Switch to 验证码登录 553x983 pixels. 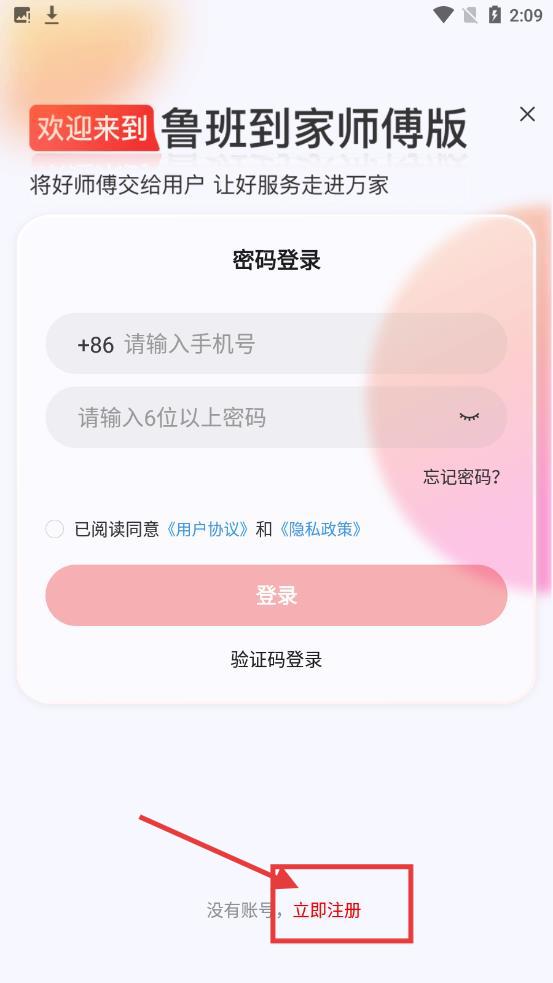tap(276, 660)
